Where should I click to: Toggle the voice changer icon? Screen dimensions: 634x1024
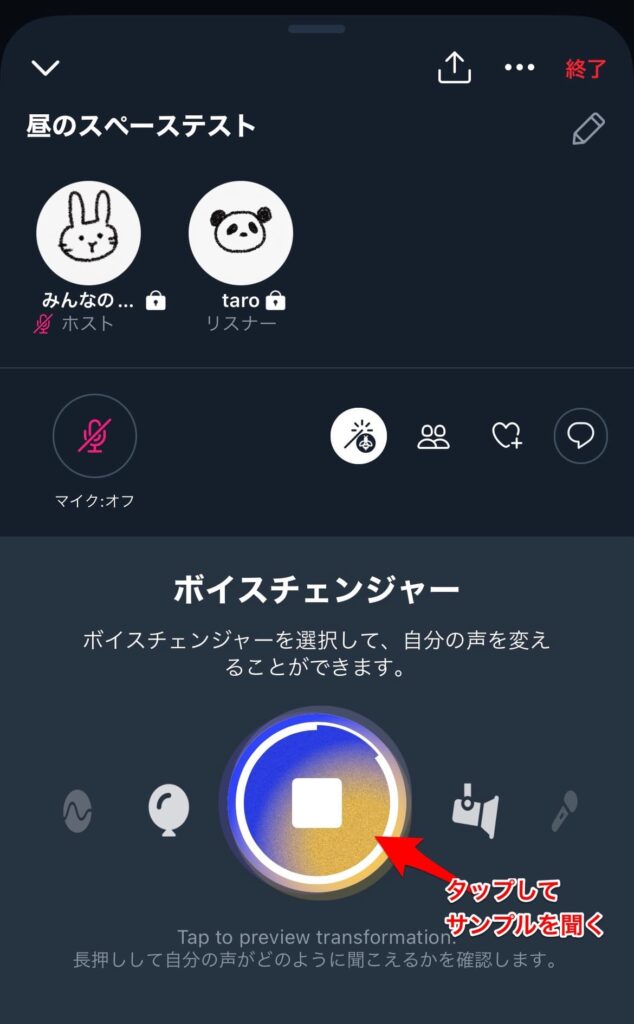[359, 436]
